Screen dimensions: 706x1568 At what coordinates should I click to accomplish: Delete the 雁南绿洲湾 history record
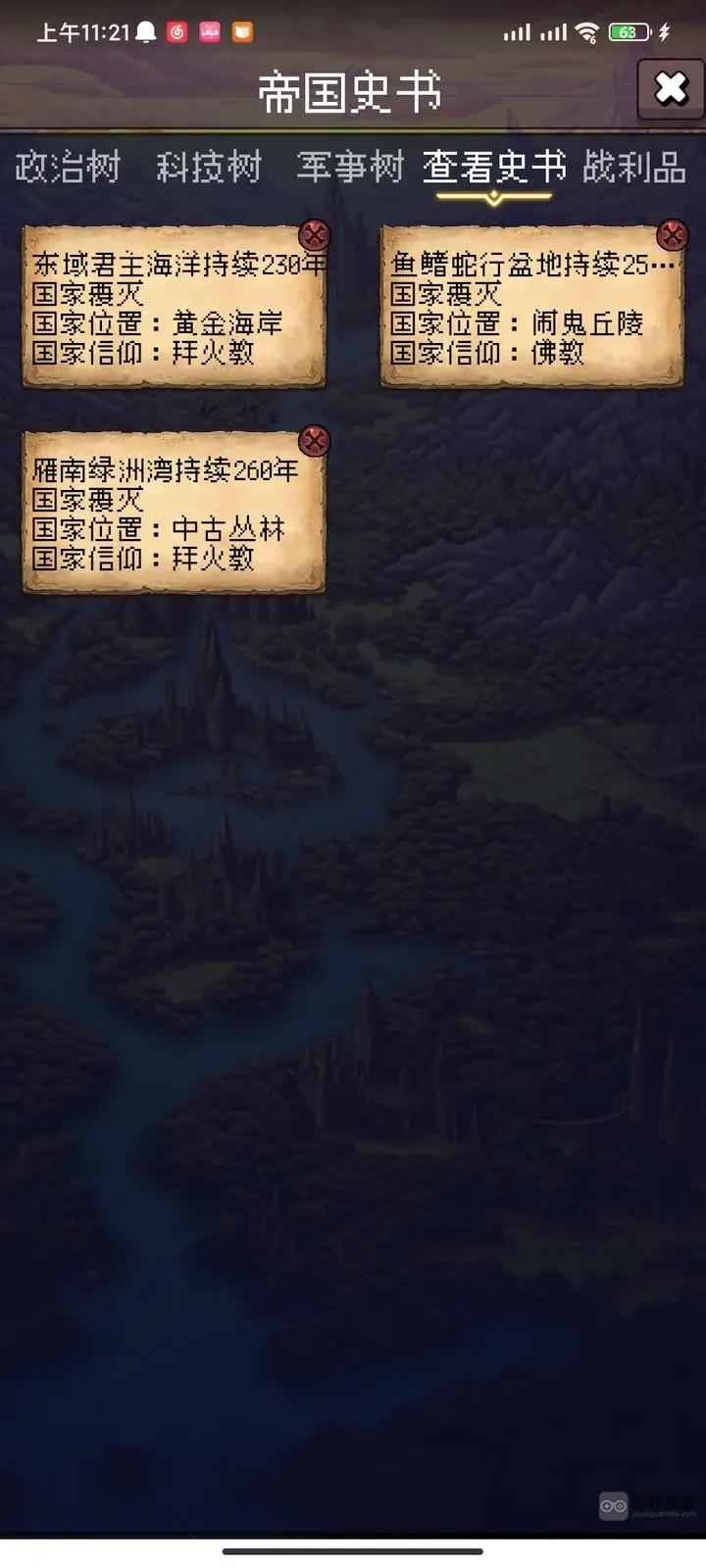point(314,441)
